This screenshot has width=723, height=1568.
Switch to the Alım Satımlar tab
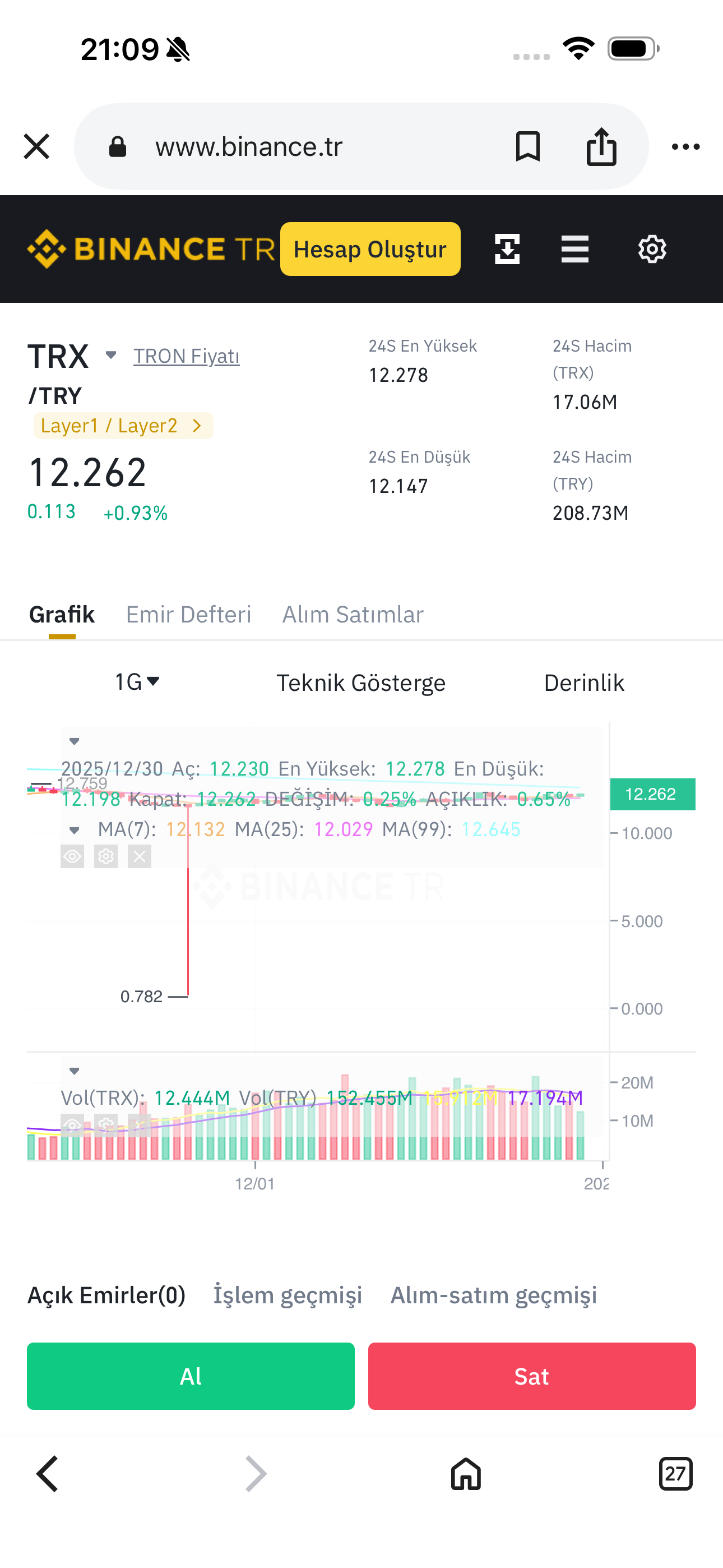353,615
